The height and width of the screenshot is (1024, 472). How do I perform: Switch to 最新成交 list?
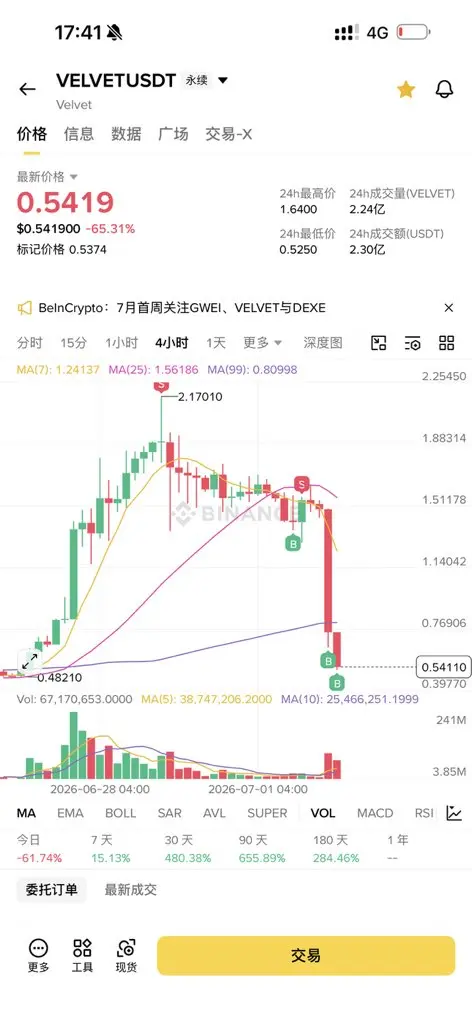coord(131,889)
